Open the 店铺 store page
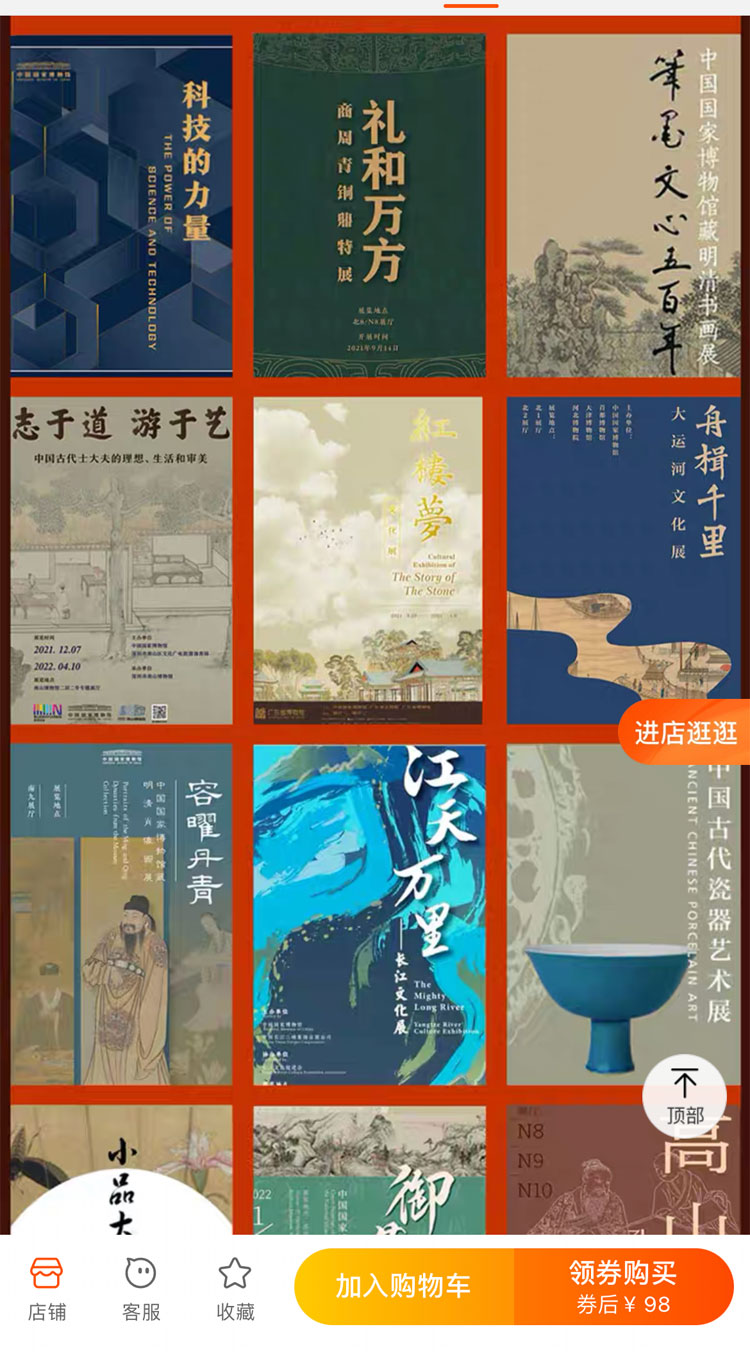Screen dimensions: 750x1356 point(46,1288)
